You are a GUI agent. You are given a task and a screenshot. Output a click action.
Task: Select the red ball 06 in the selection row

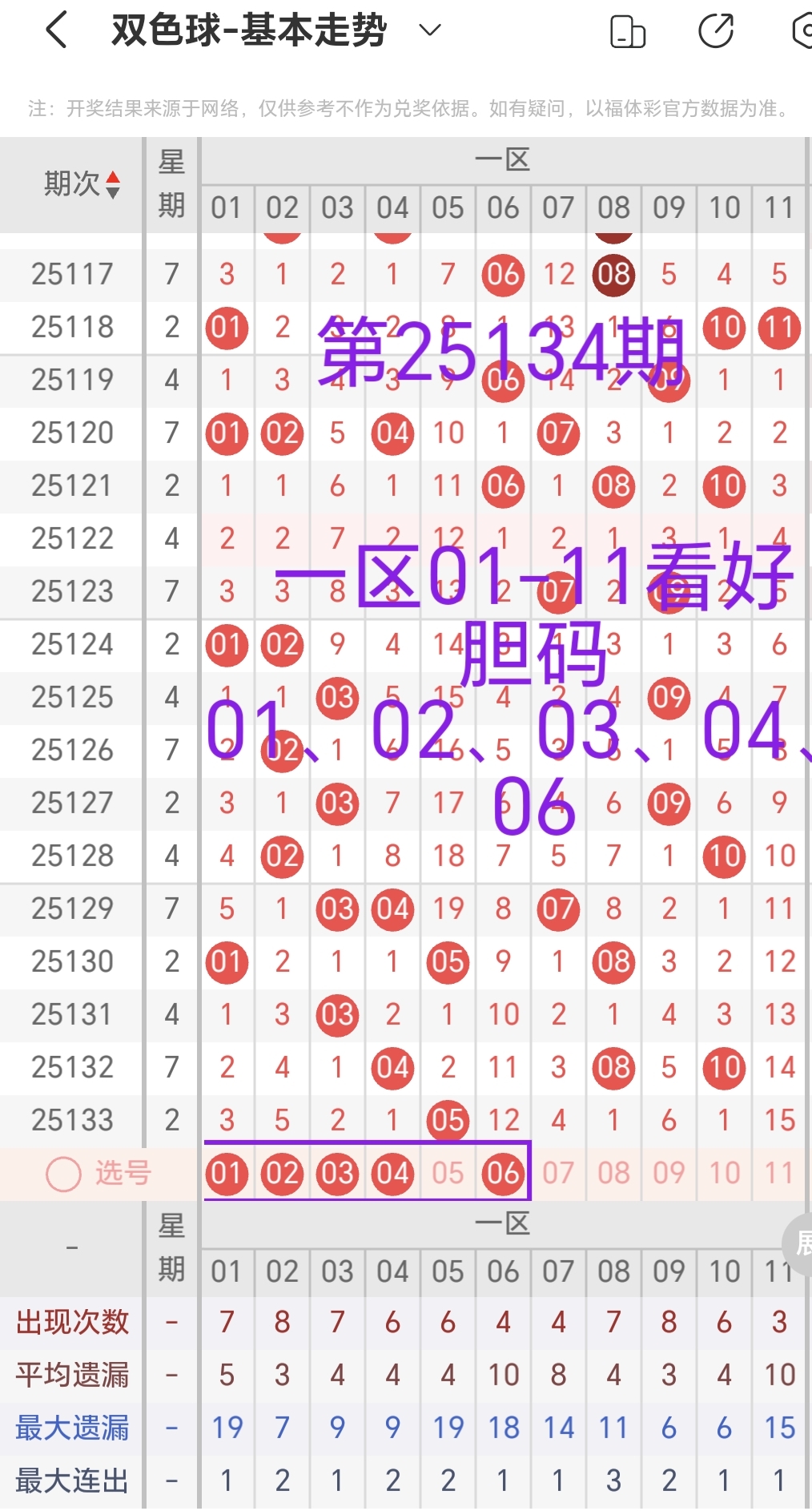pos(503,1173)
